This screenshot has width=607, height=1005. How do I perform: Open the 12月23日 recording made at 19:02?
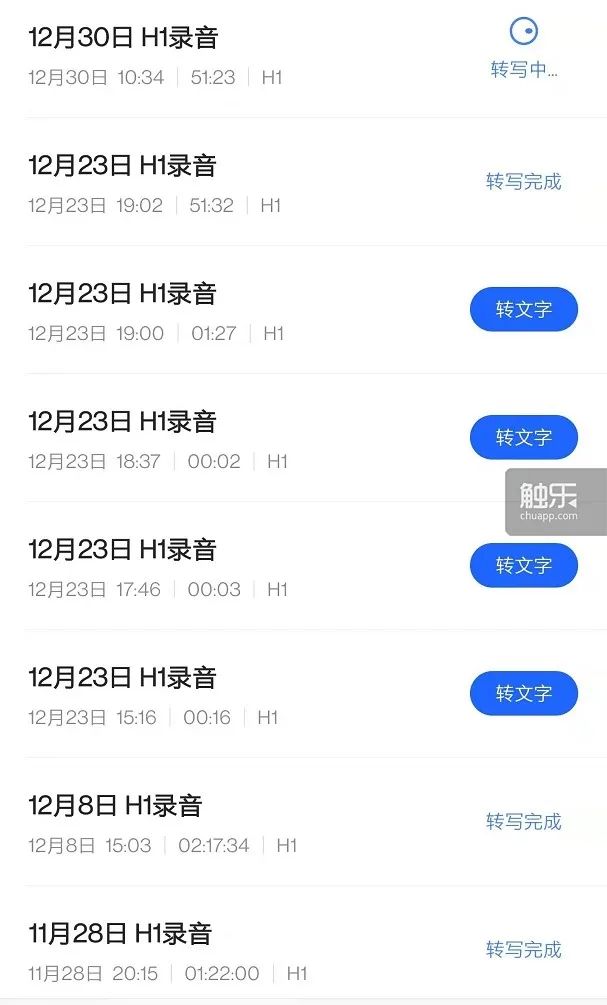pos(303,182)
